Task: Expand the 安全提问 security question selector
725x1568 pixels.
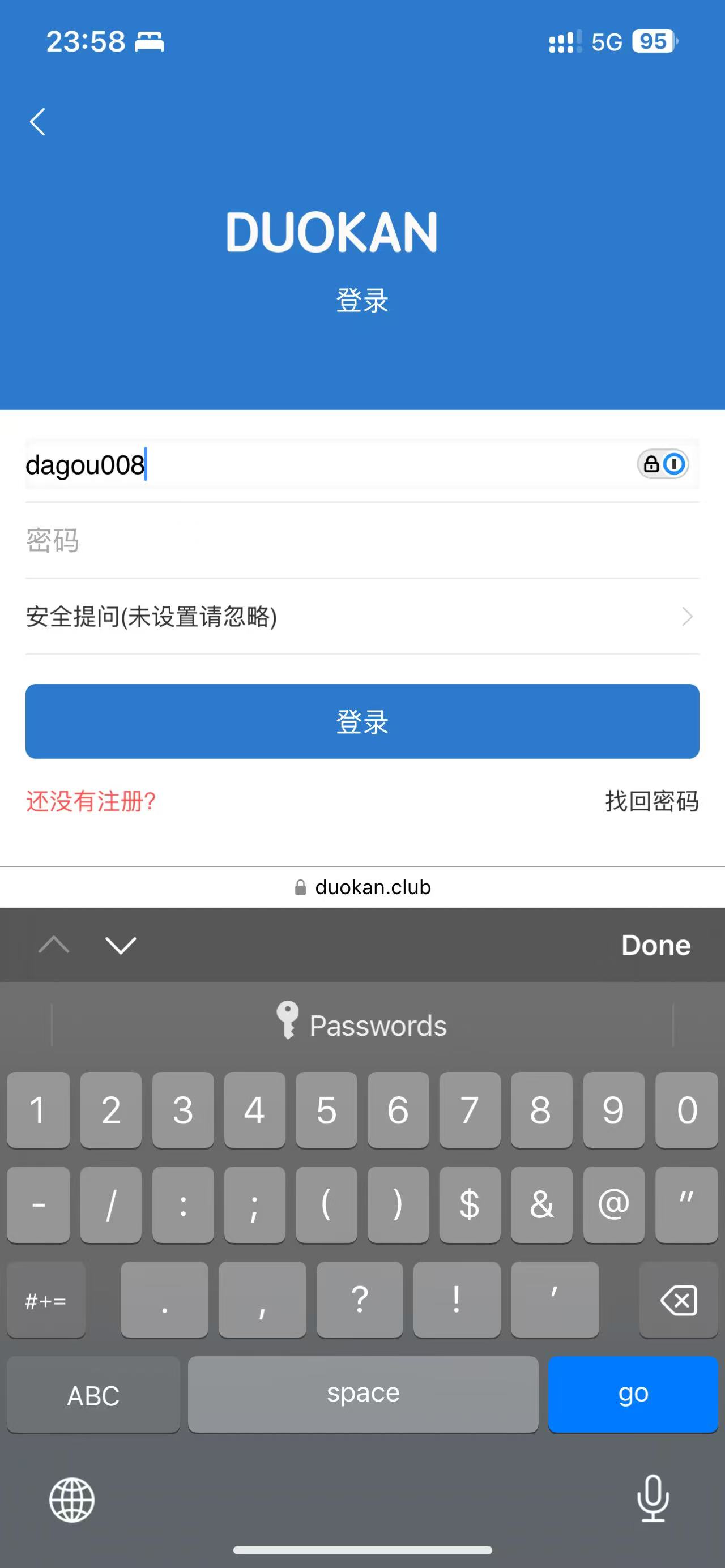Action: click(362, 617)
